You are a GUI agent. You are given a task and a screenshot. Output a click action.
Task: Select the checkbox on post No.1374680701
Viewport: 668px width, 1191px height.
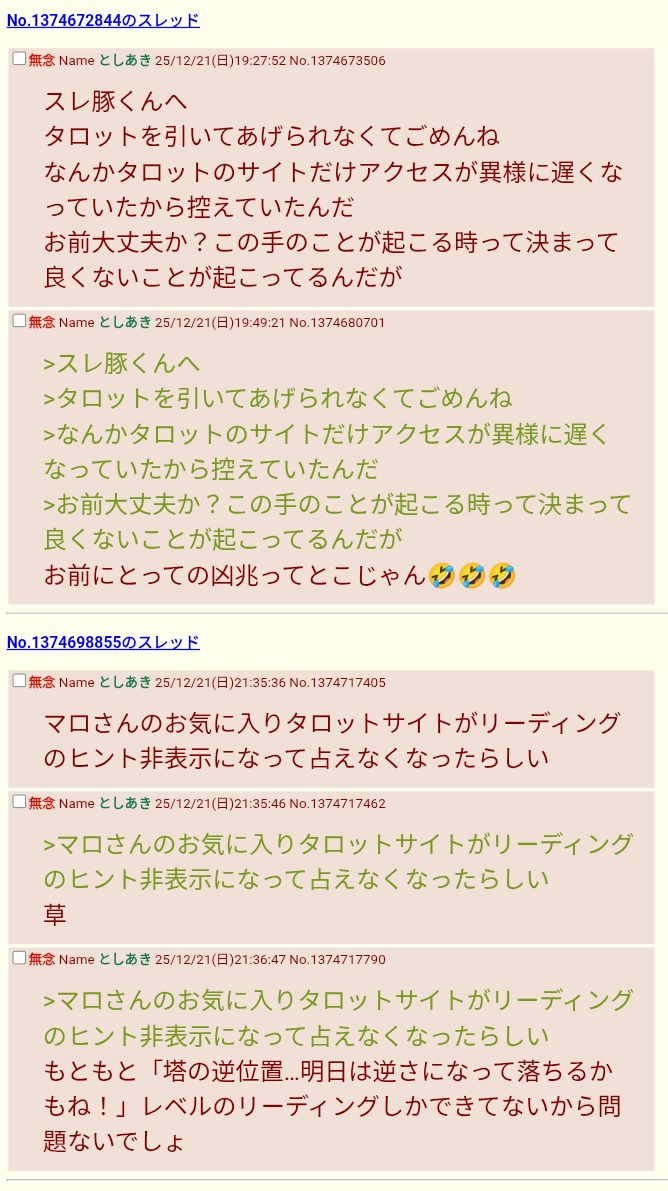click(x=19, y=321)
